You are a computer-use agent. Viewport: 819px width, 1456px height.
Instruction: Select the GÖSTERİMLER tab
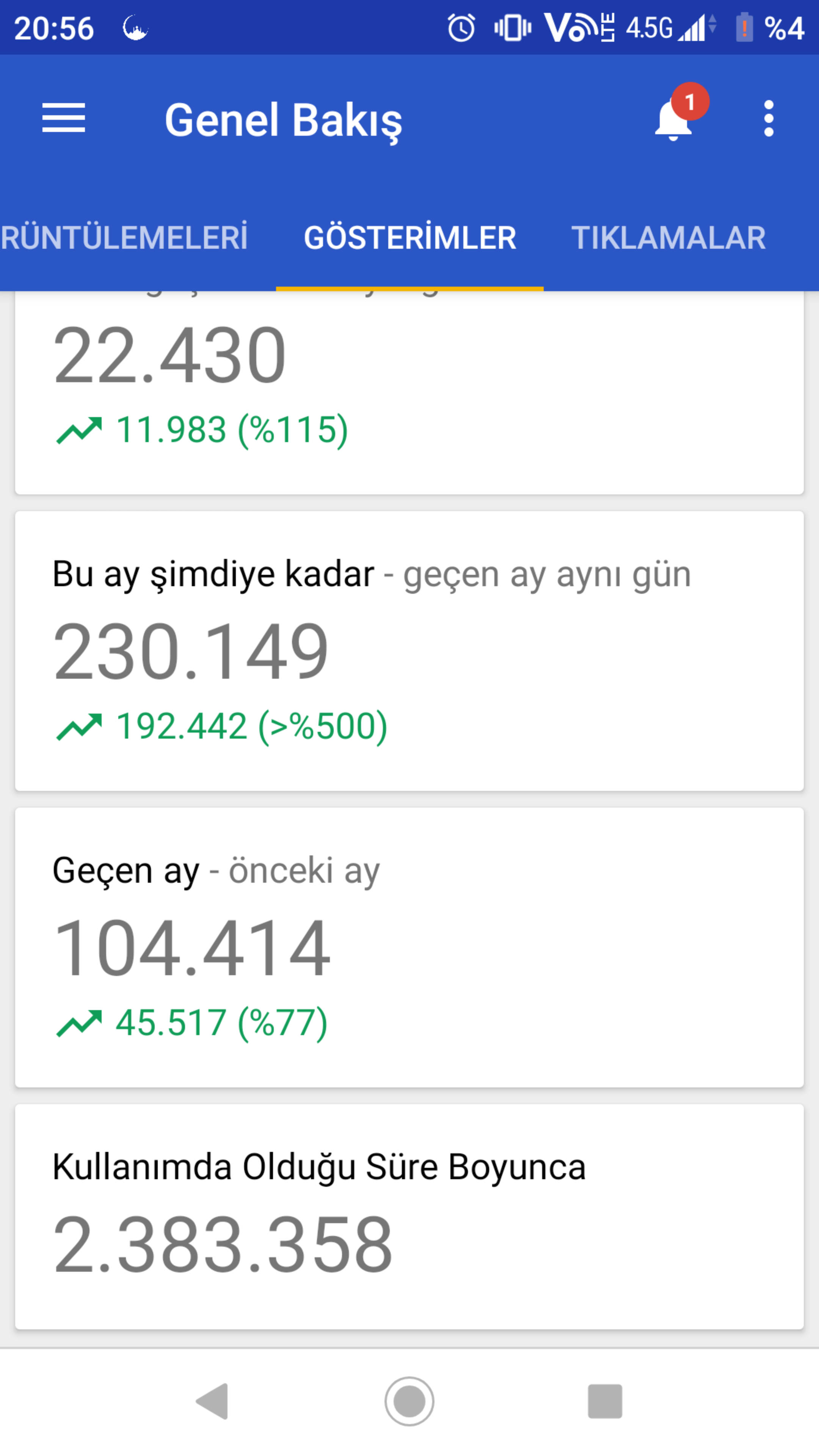point(410,237)
